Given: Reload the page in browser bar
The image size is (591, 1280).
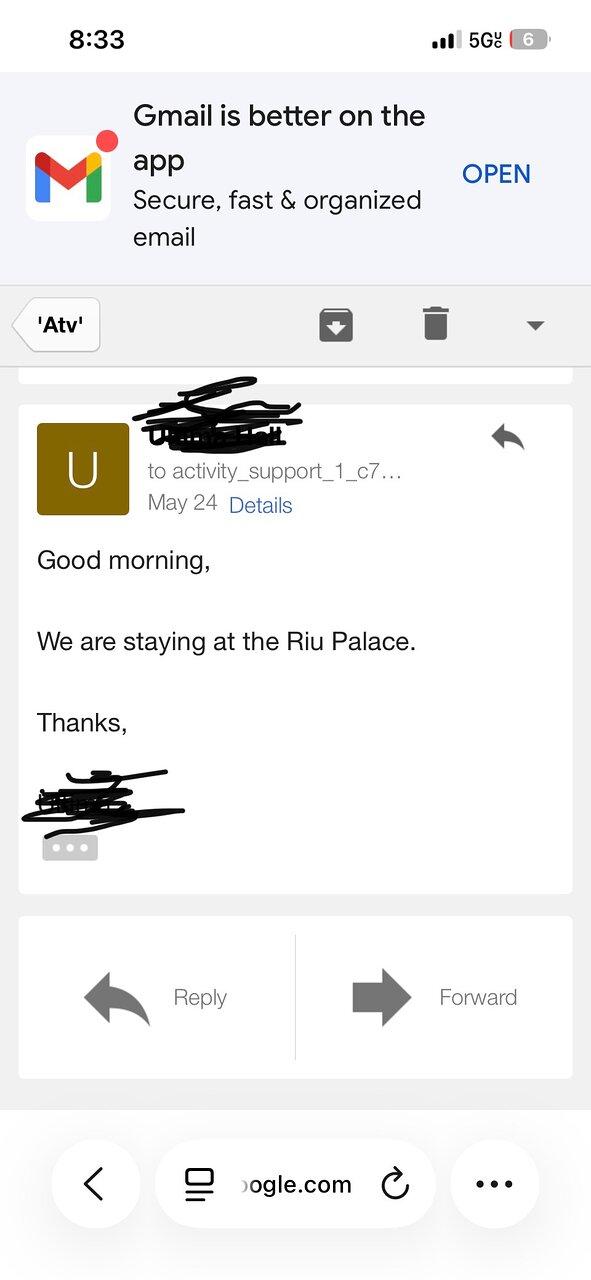Looking at the screenshot, I should pos(396,1185).
